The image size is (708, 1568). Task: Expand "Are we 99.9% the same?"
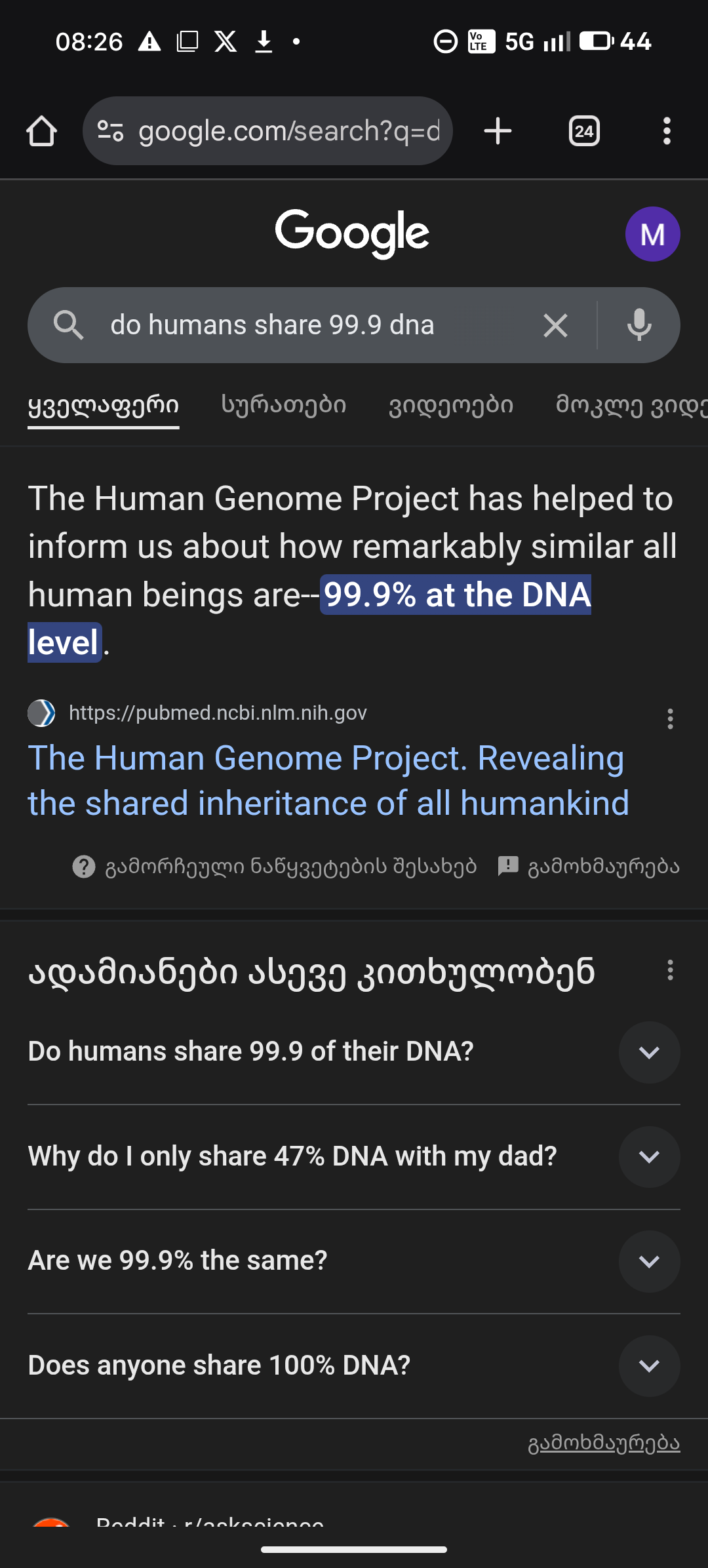[x=649, y=1261]
